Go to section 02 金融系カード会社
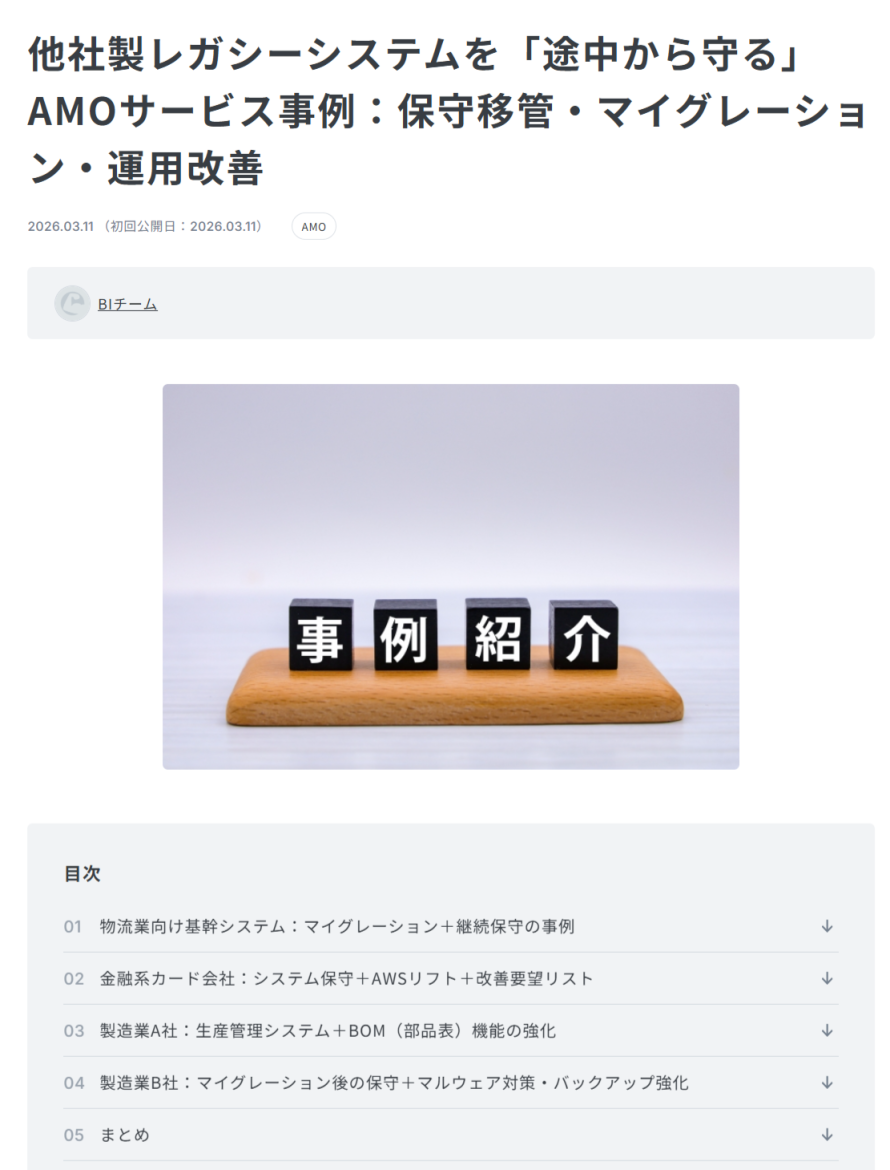The image size is (890, 1170). tap(346, 978)
